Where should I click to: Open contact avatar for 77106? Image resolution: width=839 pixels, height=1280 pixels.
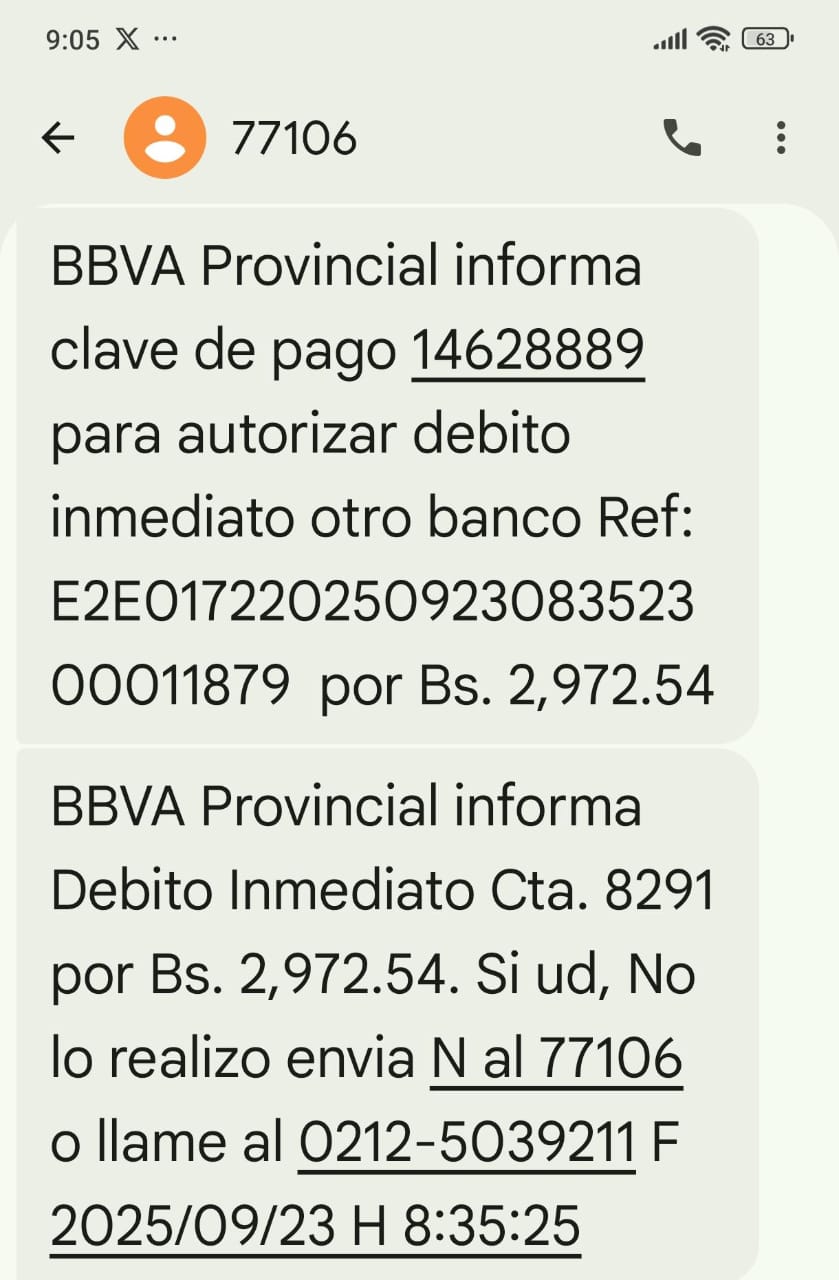coord(165,138)
